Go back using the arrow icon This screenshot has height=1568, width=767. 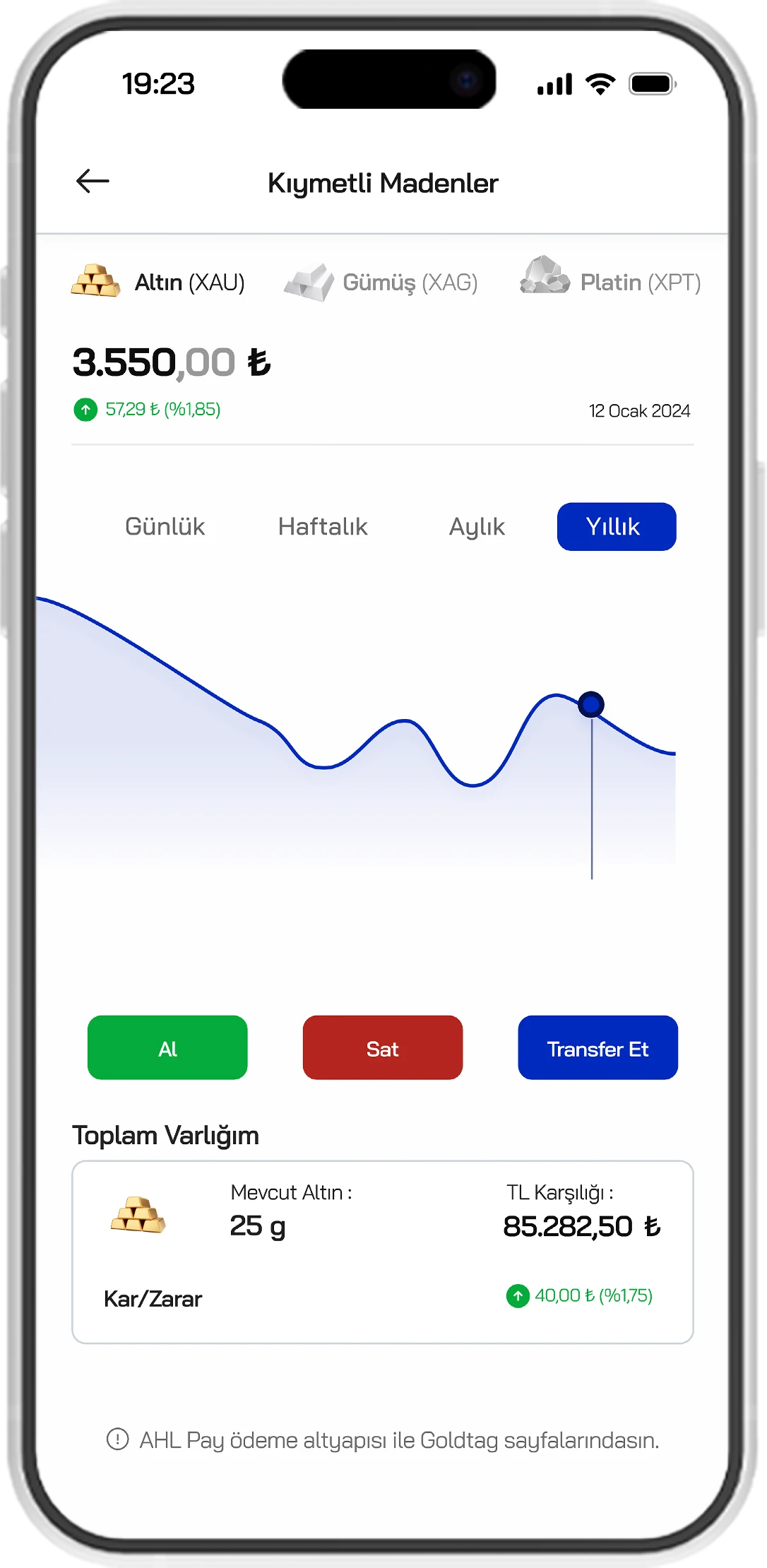pyautogui.click(x=93, y=182)
